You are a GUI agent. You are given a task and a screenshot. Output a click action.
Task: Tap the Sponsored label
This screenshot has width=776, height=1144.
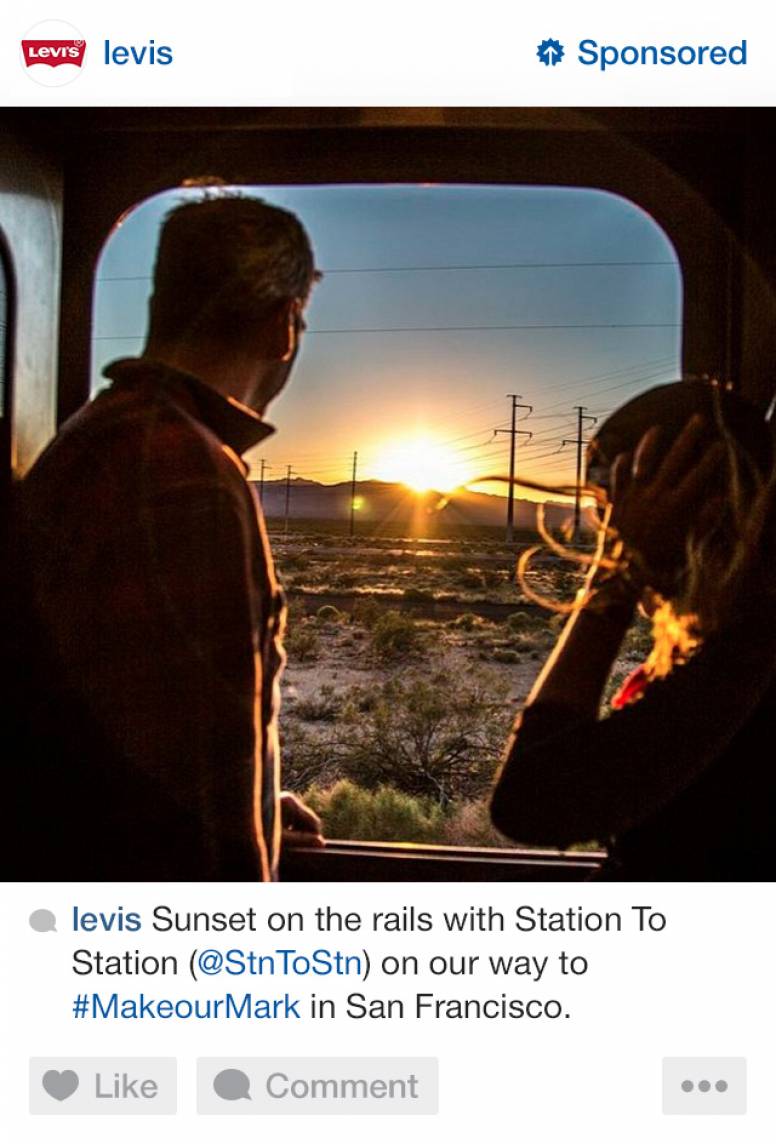643,53
